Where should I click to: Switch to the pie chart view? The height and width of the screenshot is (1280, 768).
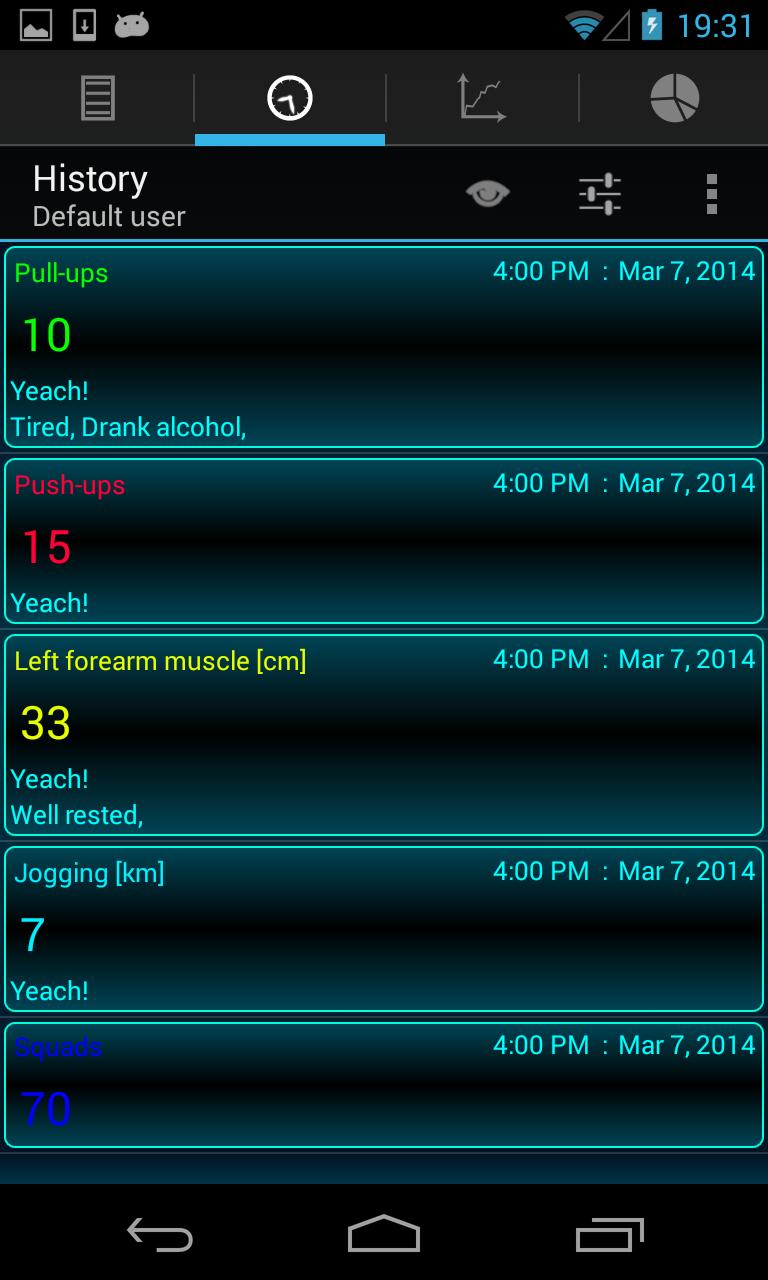(x=672, y=97)
